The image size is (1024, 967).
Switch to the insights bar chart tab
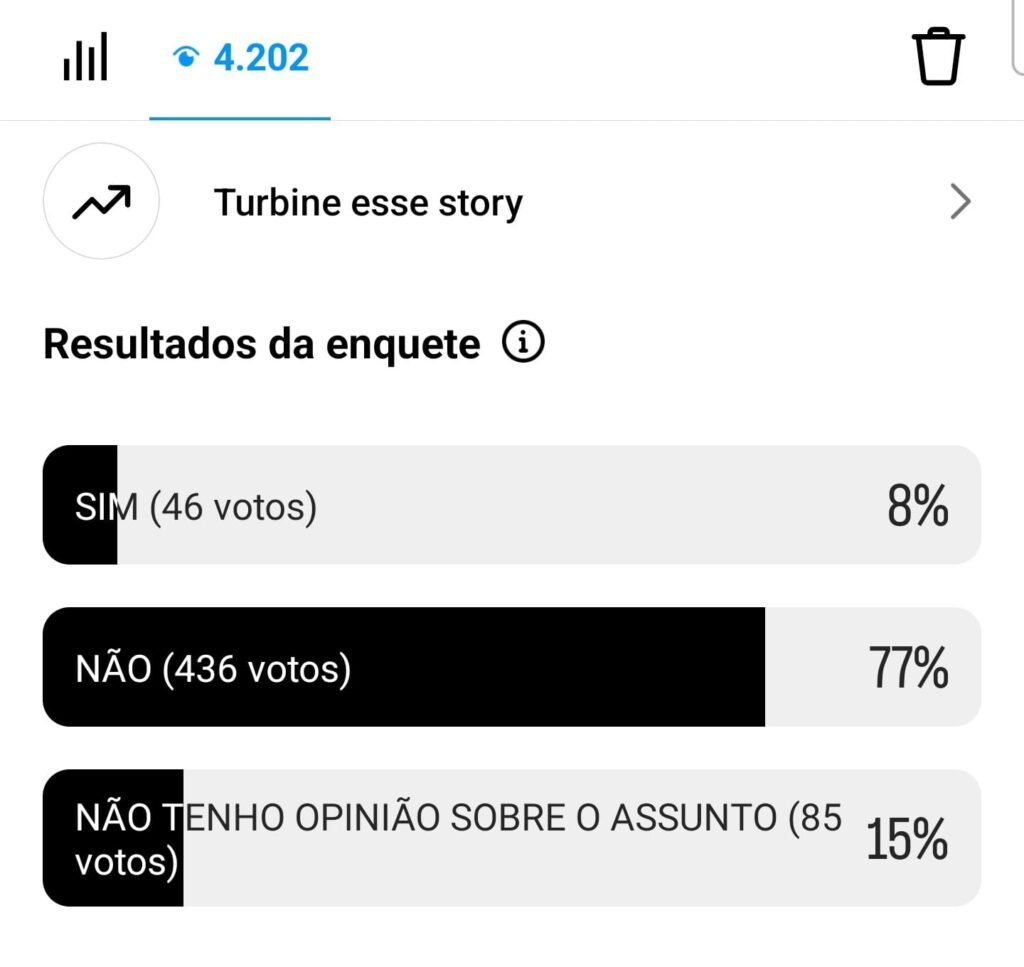[x=85, y=58]
